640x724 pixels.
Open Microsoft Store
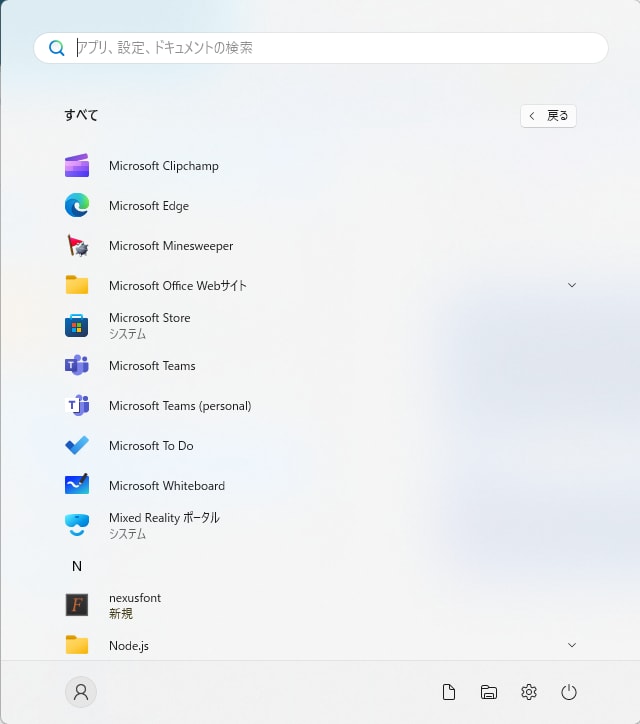point(320,326)
